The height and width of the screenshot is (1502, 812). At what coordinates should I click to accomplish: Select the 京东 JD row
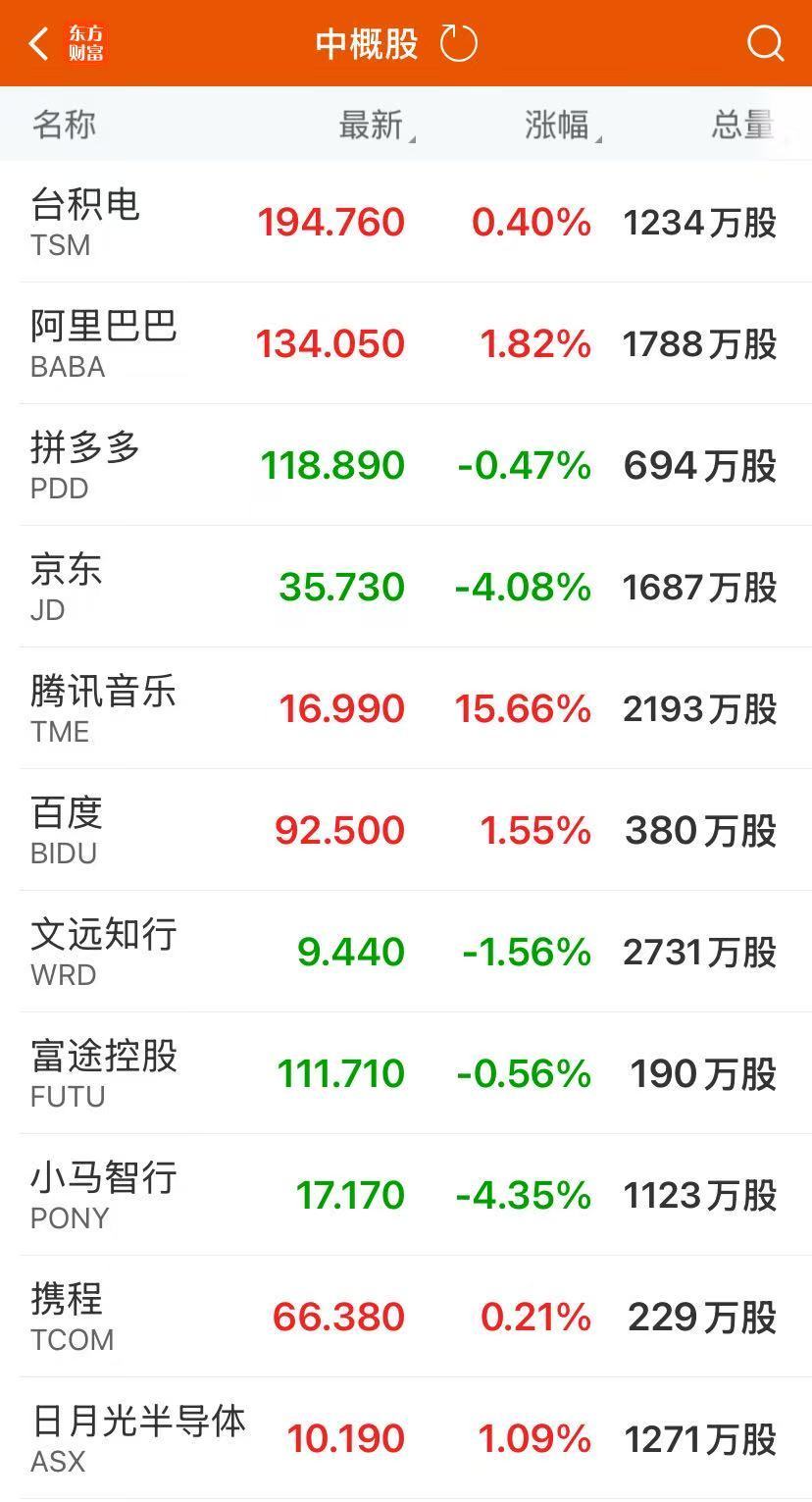[406, 587]
